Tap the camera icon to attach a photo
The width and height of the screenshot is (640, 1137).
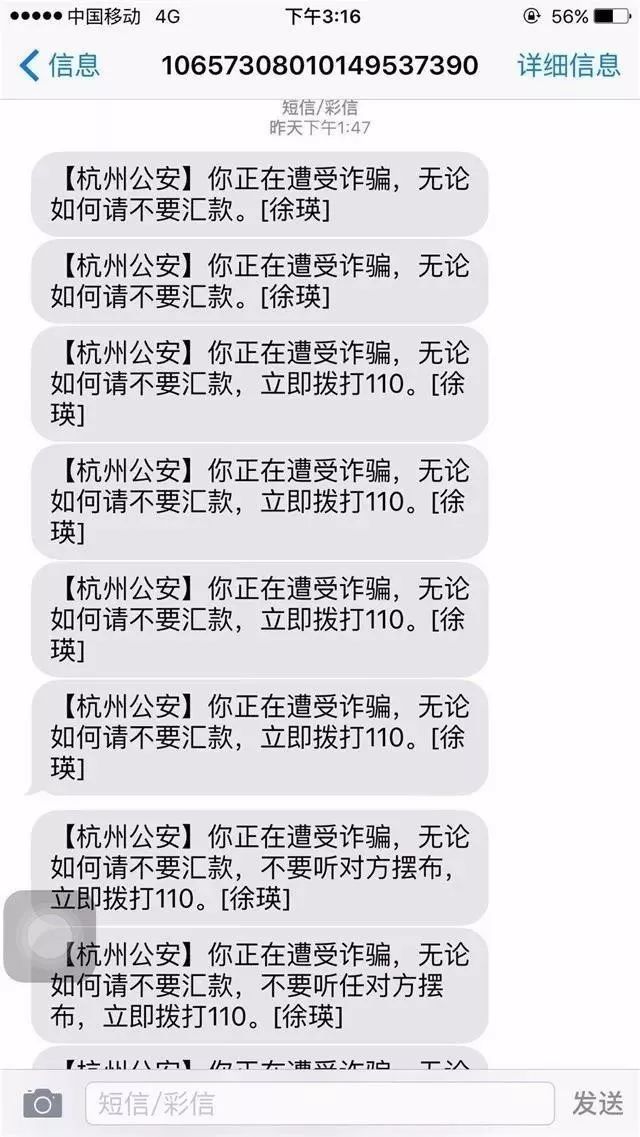click(42, 1103)
